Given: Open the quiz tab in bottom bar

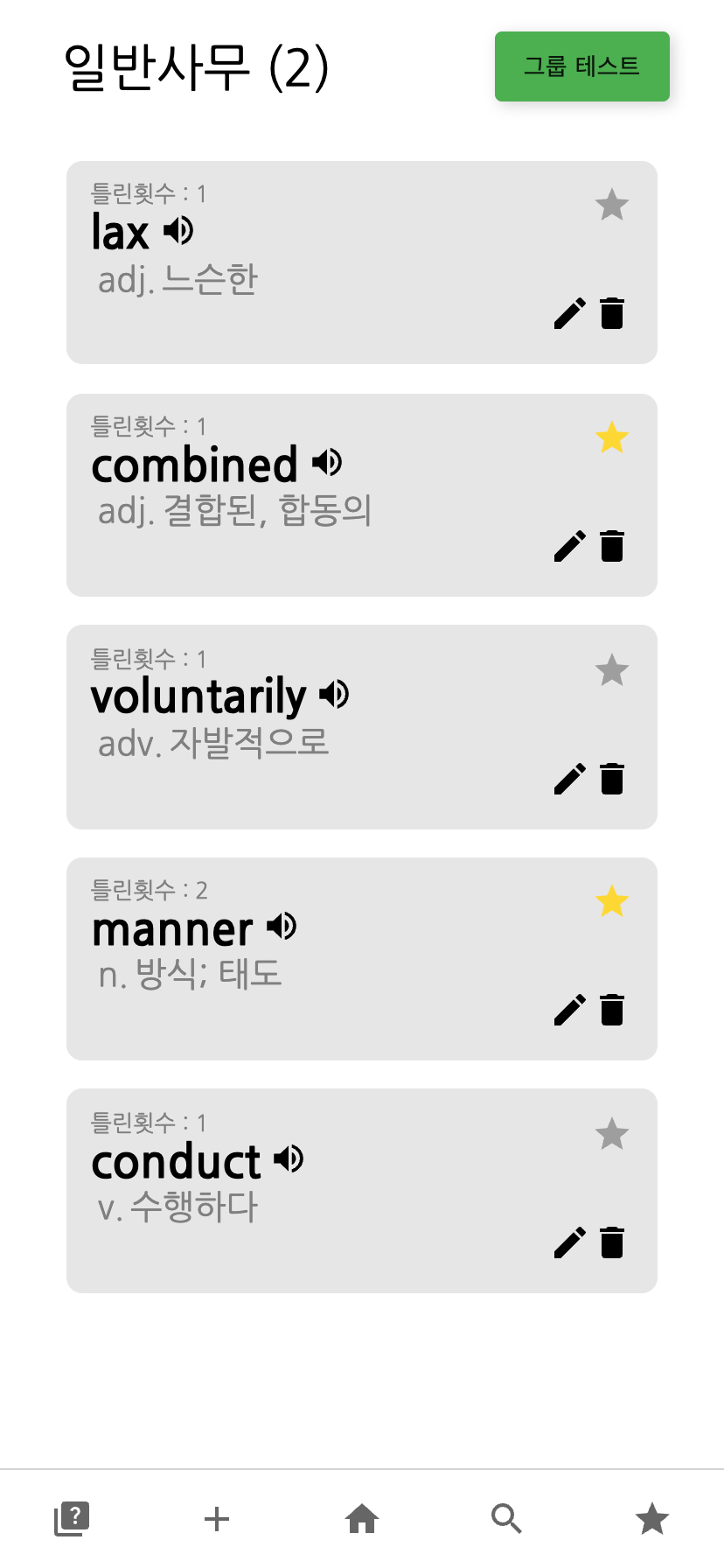Looking at the screenshot, I should click(72, 1519).
